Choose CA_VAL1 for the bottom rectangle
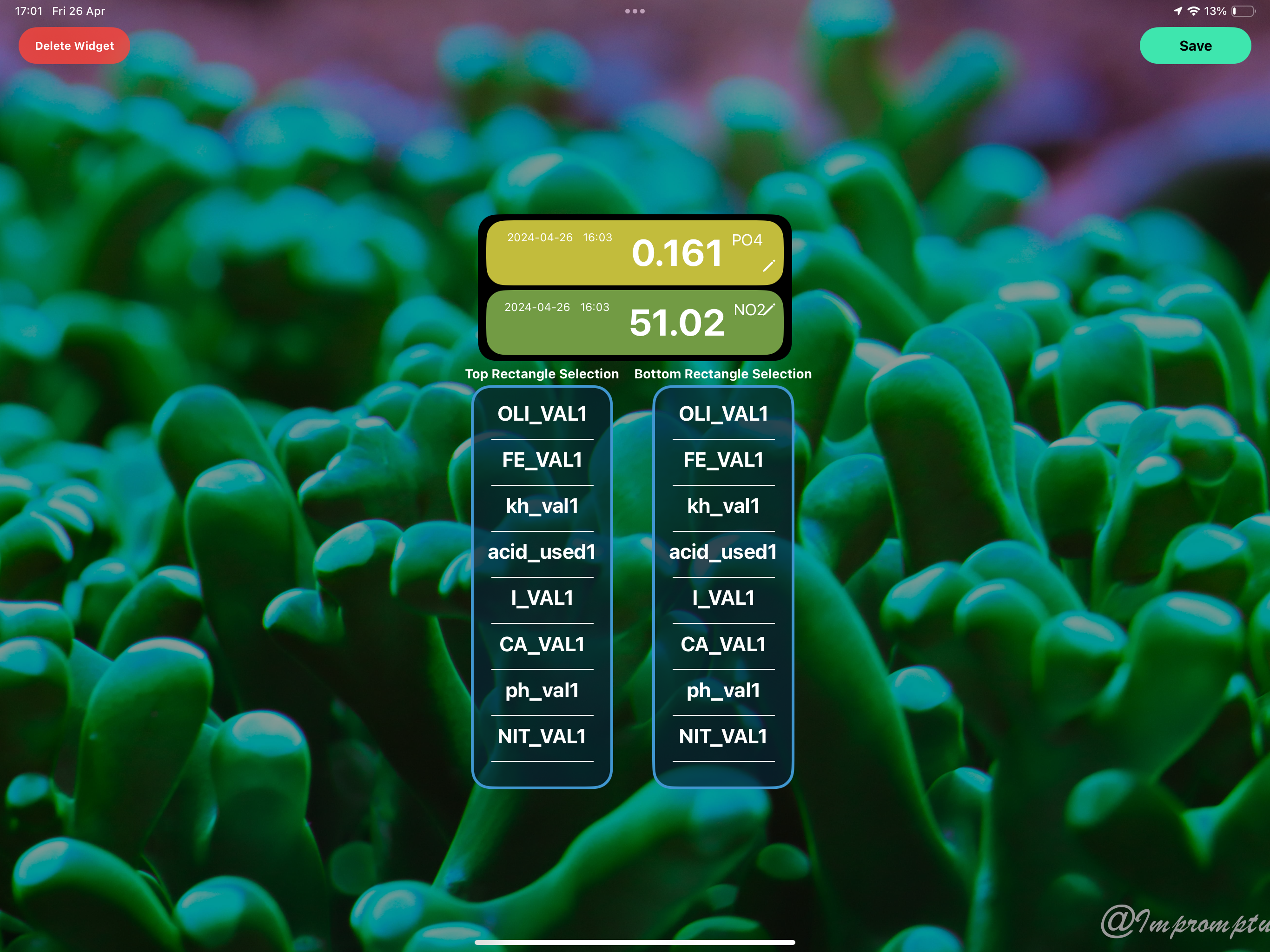 723,644
